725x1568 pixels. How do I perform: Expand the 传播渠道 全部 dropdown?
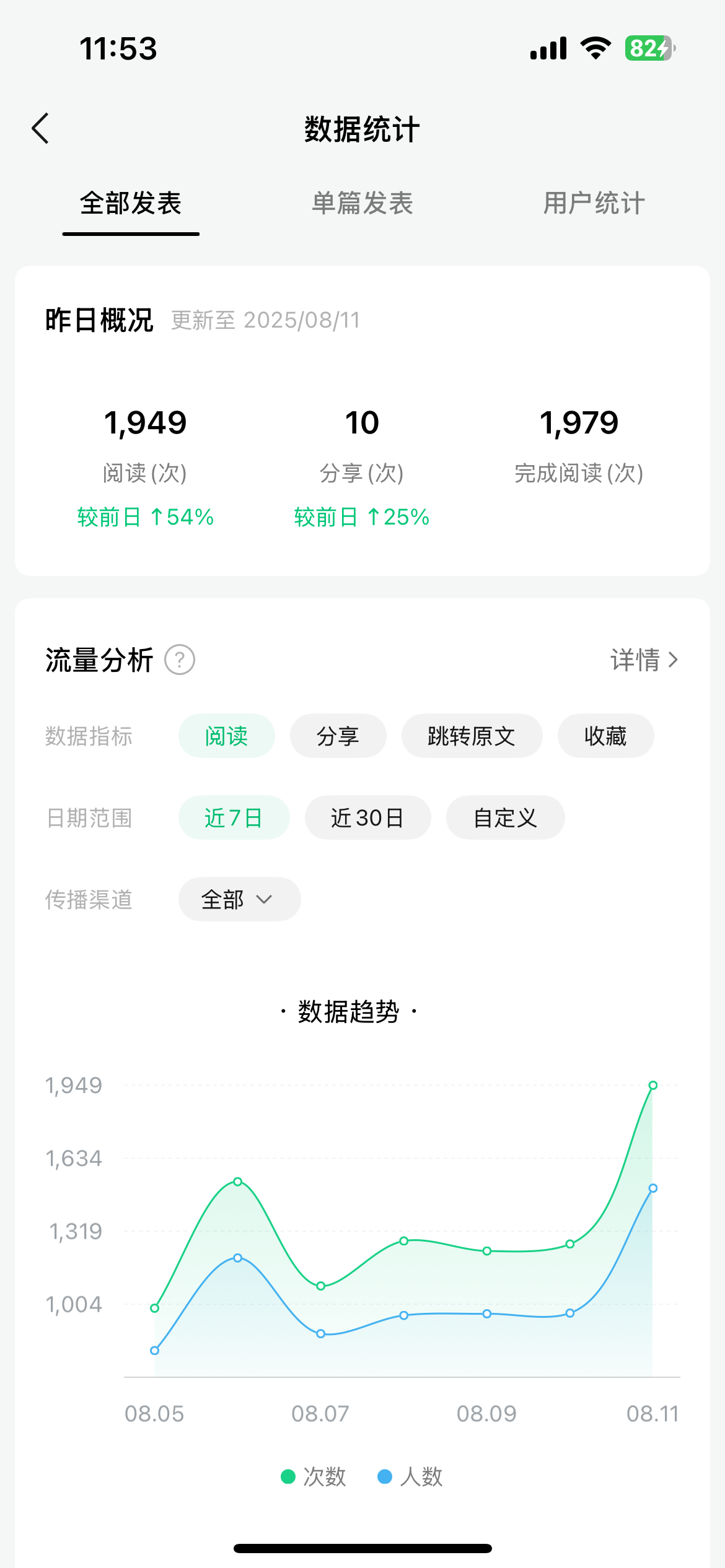coord(239,899)
